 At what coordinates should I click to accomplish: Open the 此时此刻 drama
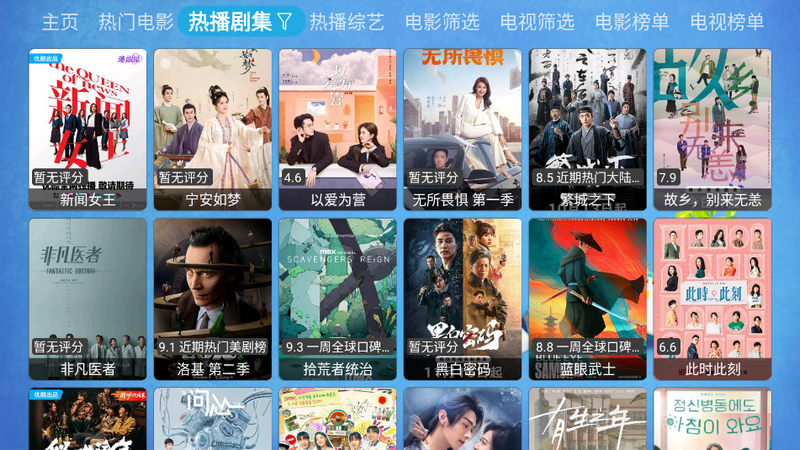712,298
